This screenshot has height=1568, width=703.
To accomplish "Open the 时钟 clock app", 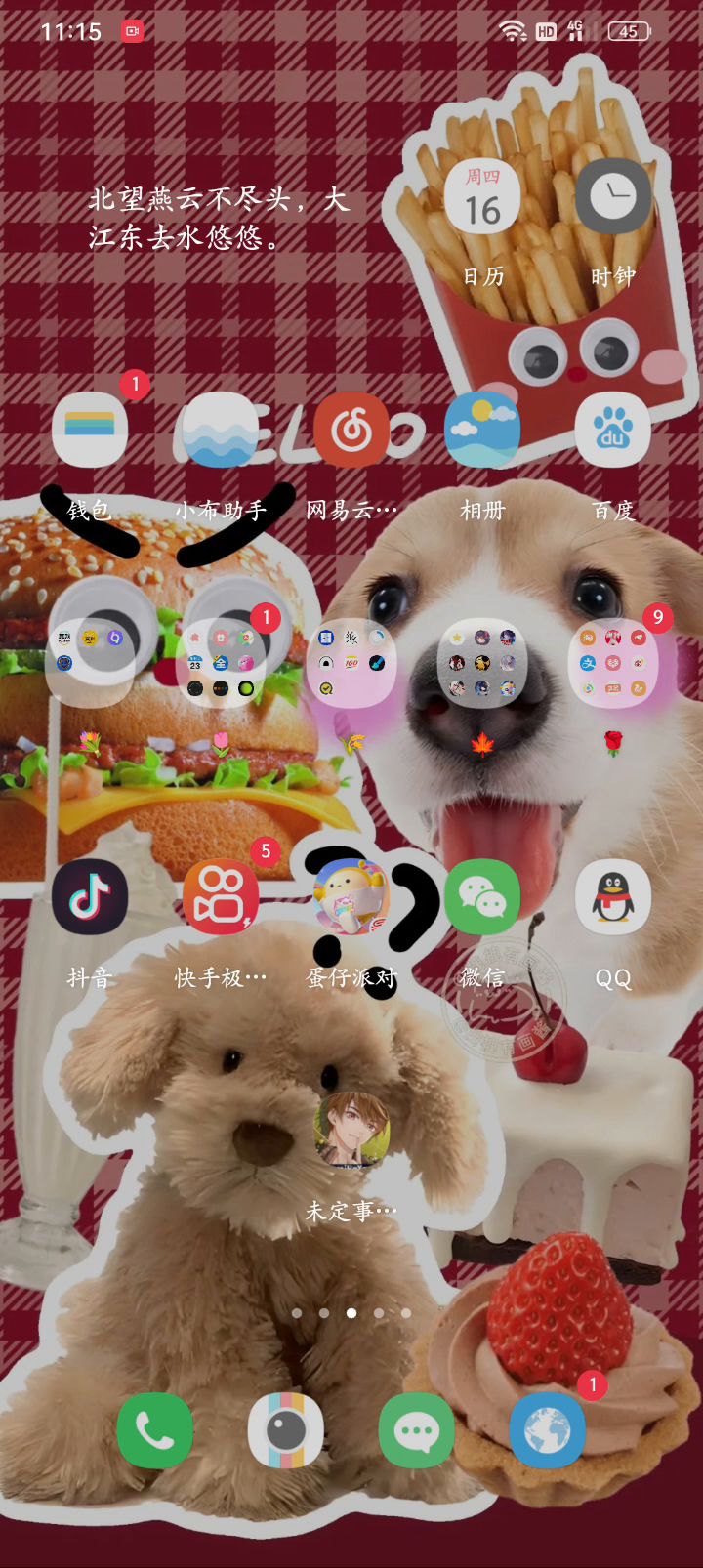I will coord(612,197).
